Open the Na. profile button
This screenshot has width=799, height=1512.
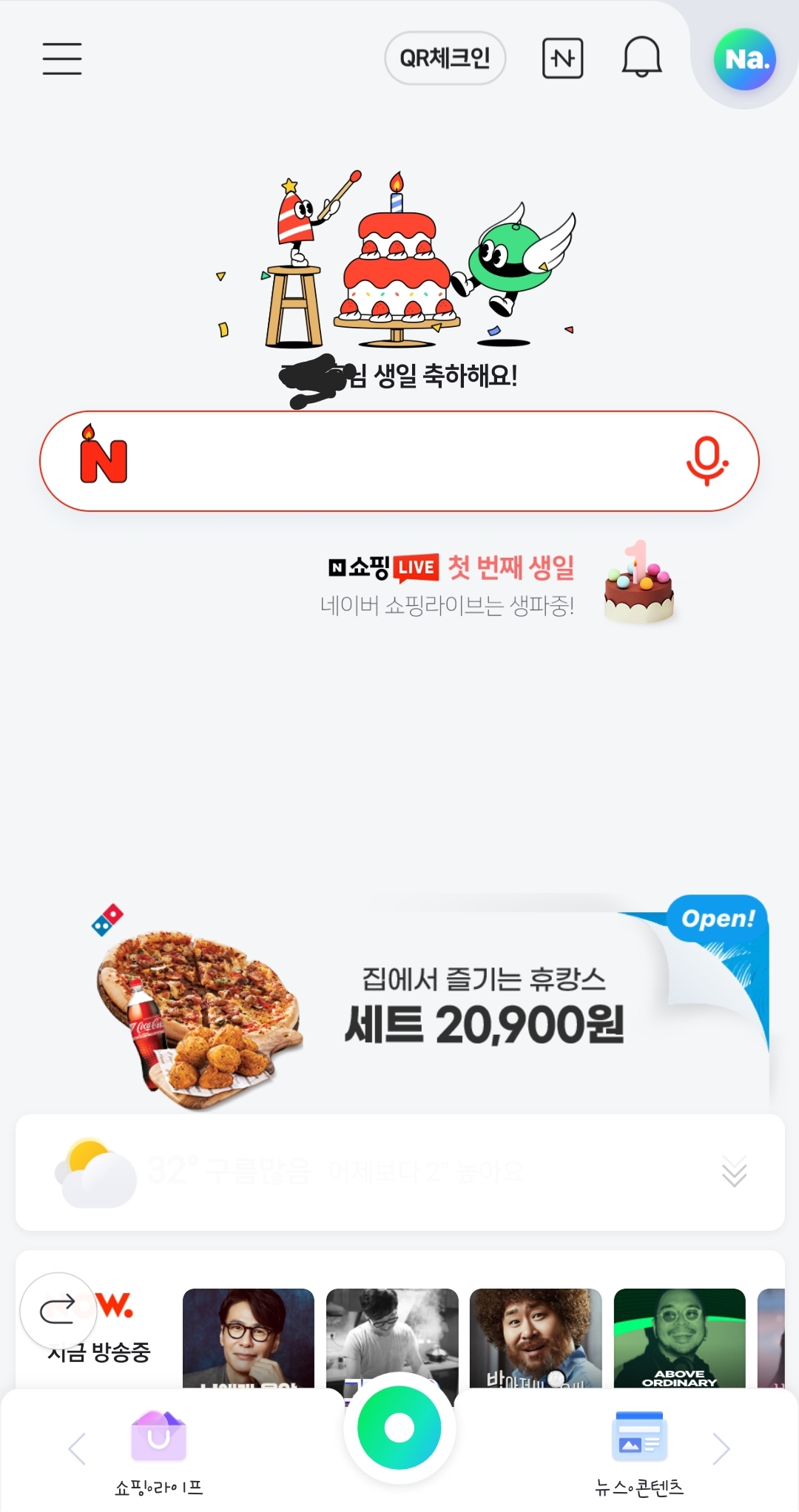tap(744, 59)
